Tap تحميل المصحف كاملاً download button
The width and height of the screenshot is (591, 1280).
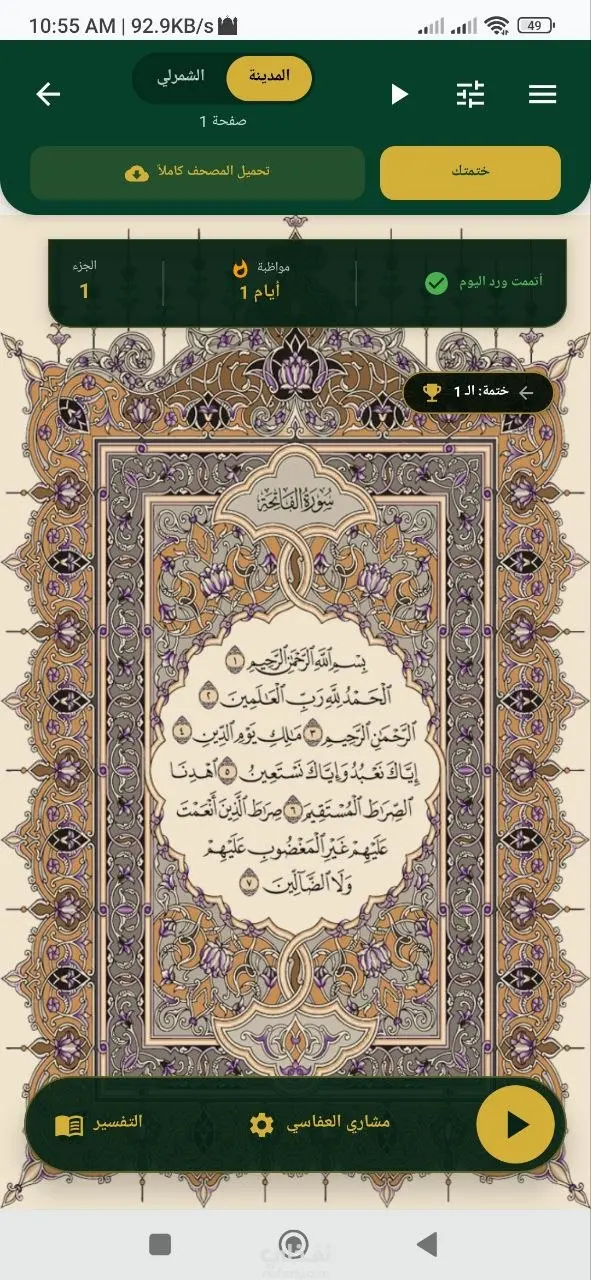197,172
